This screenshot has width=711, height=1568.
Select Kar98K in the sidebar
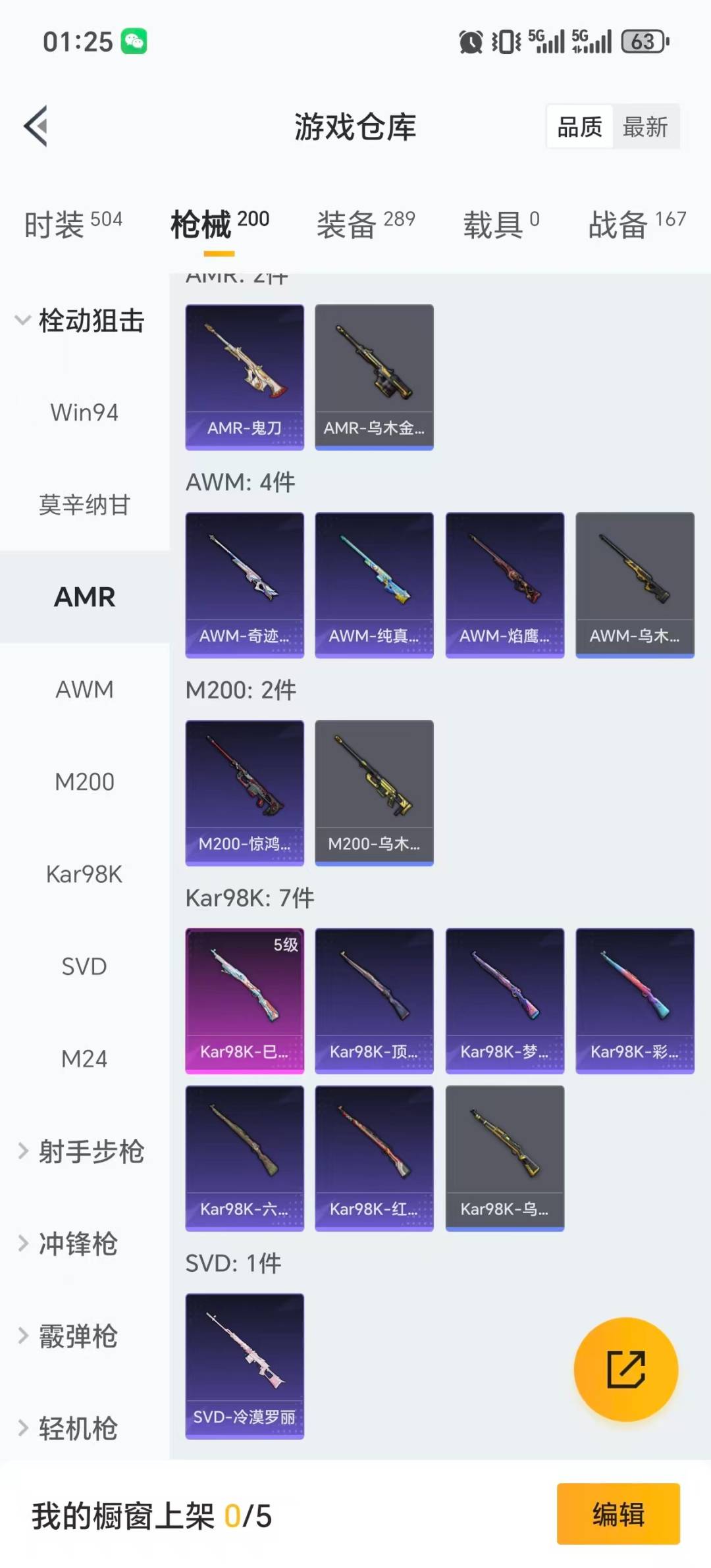(85, 875)
